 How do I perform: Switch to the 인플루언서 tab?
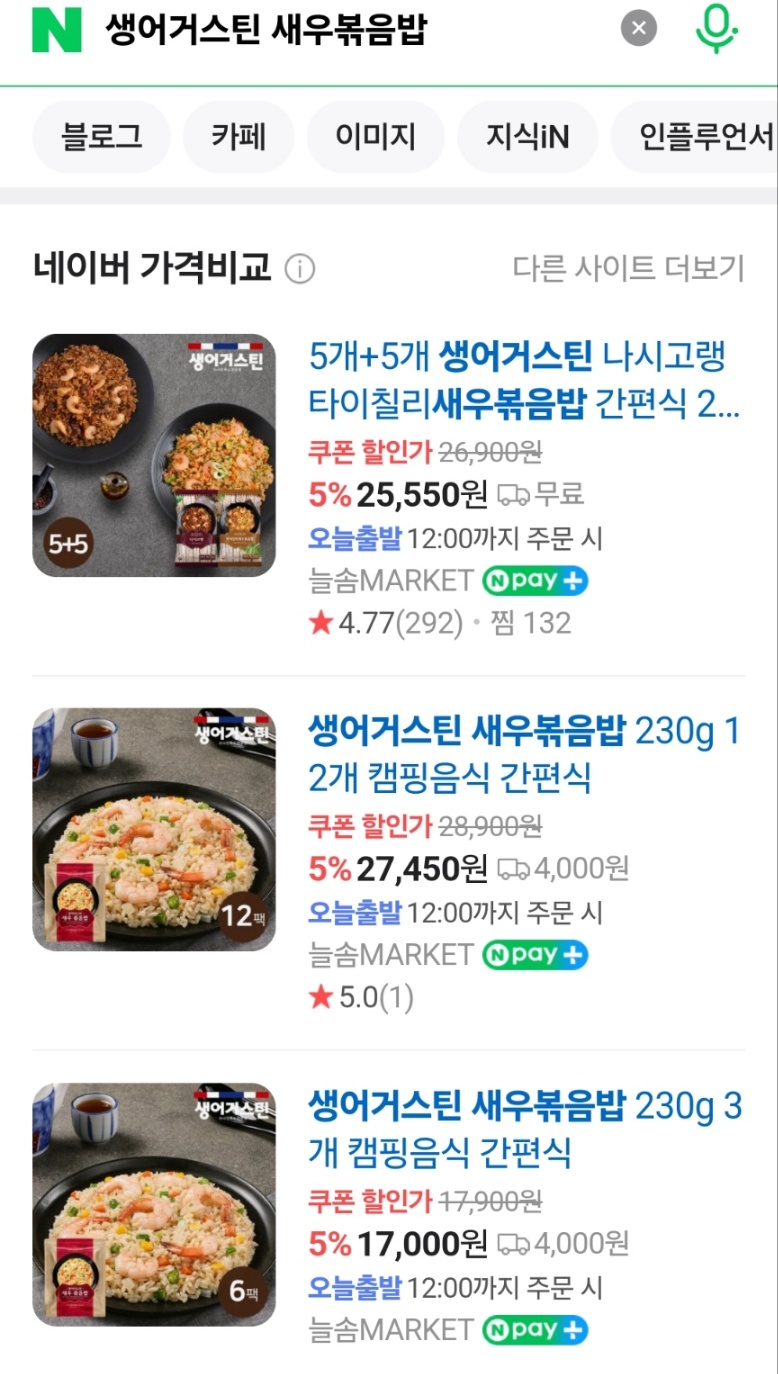[700, 137]
